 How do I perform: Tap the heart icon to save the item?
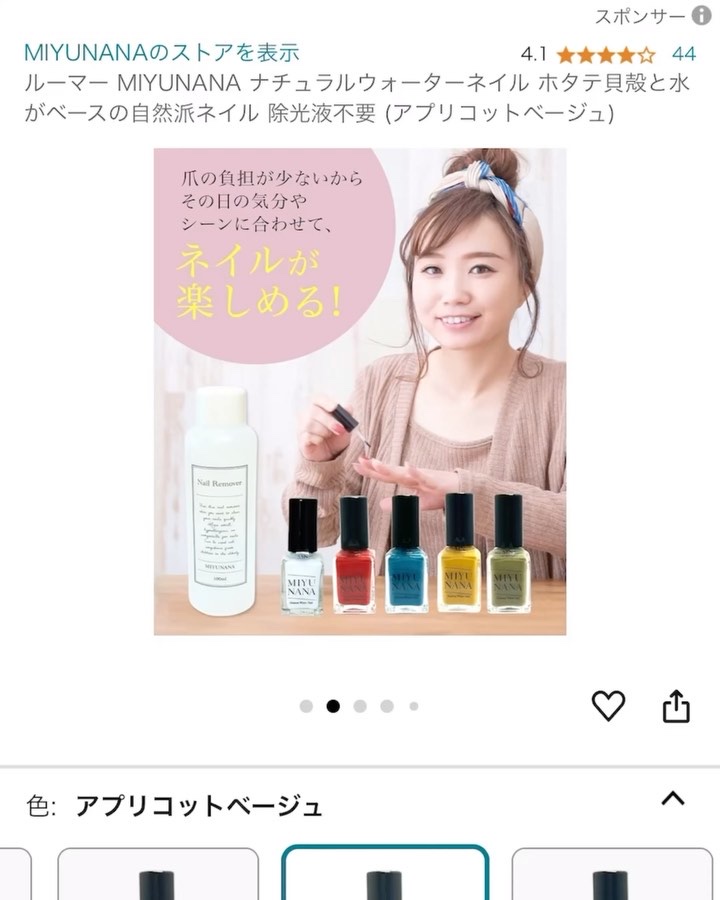click(609, 706)
